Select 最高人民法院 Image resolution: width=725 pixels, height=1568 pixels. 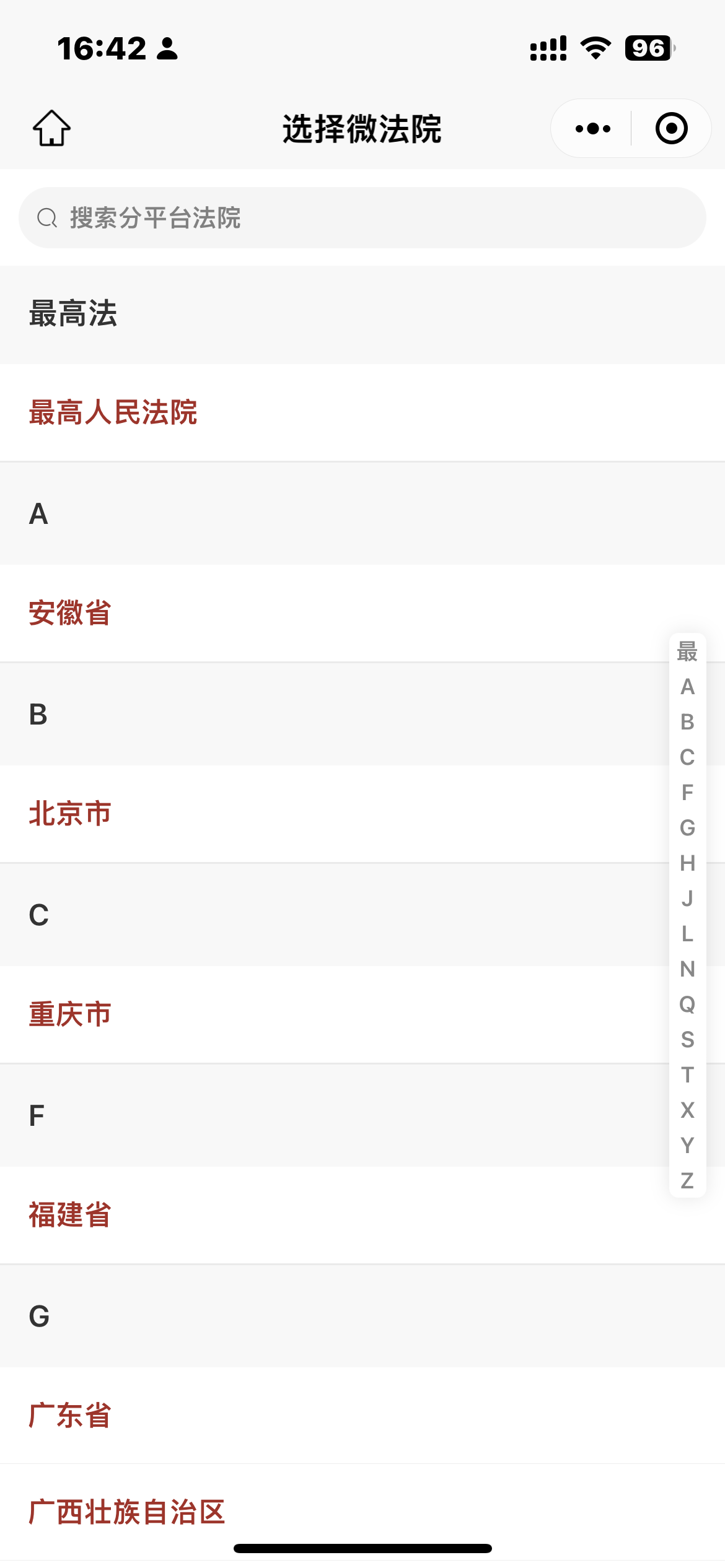[113, 412]
